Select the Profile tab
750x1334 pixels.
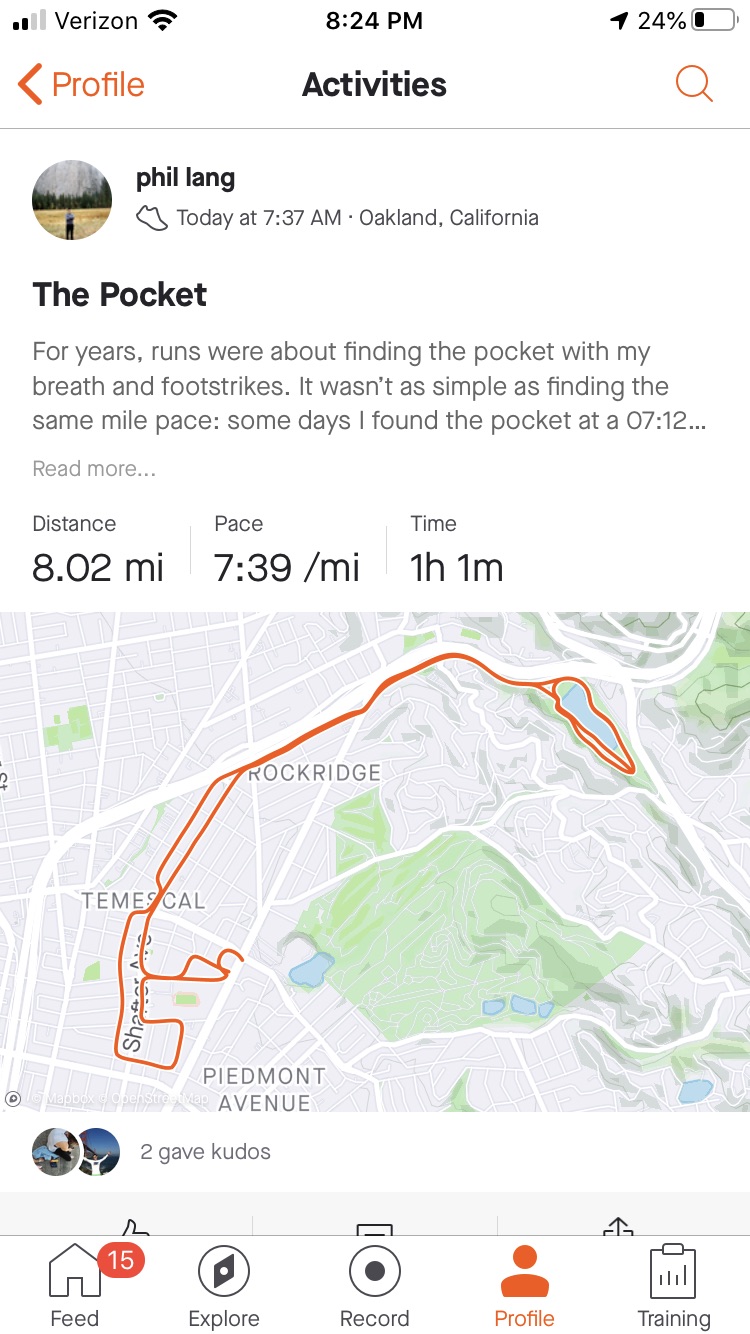[x=524, y=1286]
